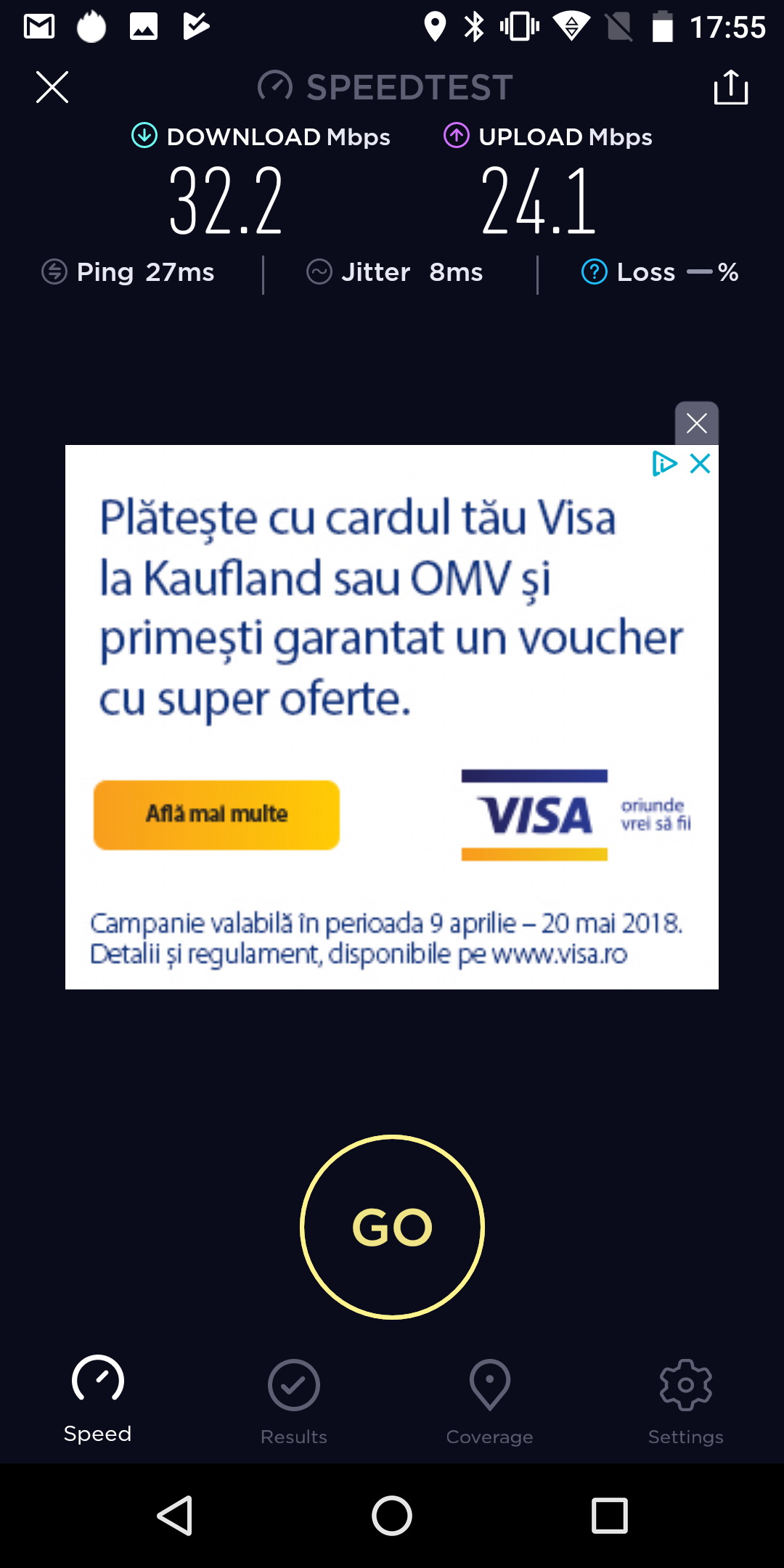
Task: Close the Visa ad via blue X
Action: tap(701, 463)
